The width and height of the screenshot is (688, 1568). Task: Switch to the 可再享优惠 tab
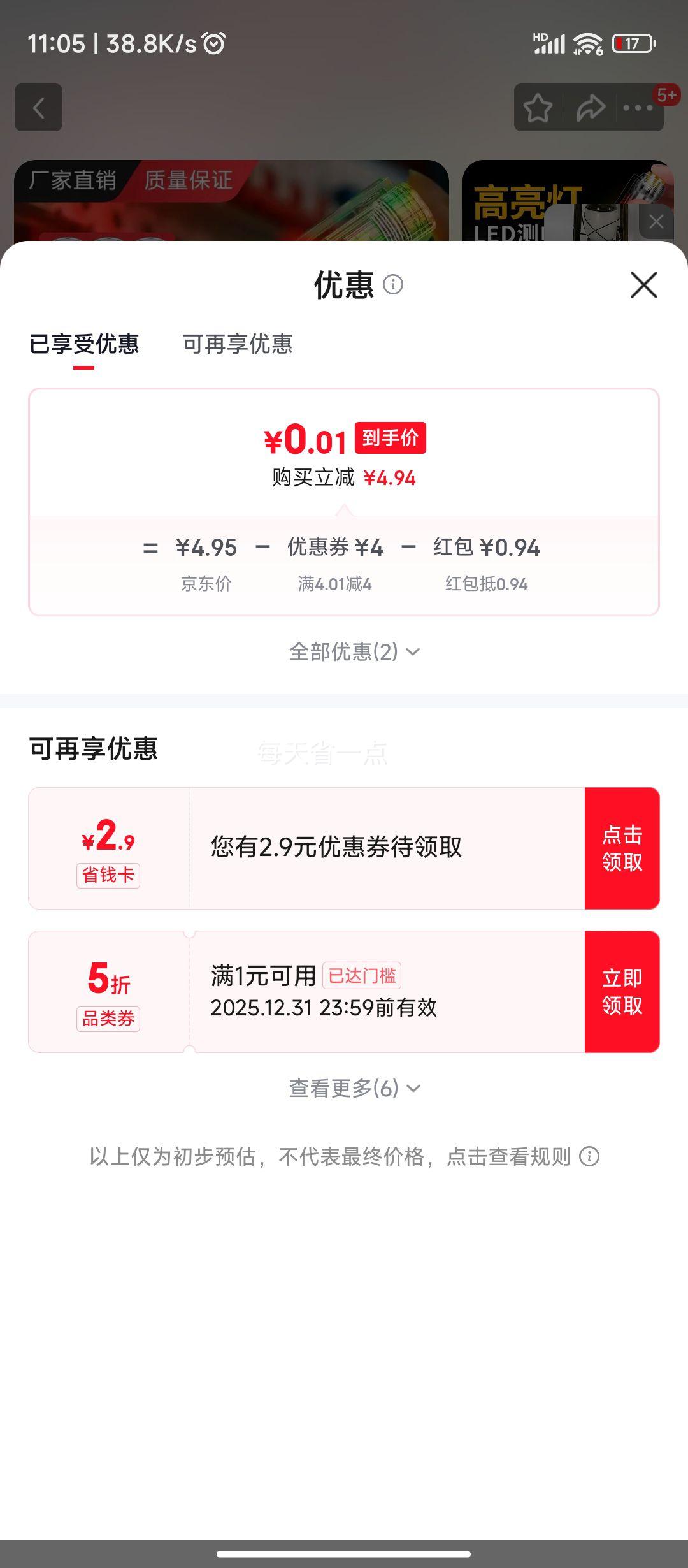[239, 344]
